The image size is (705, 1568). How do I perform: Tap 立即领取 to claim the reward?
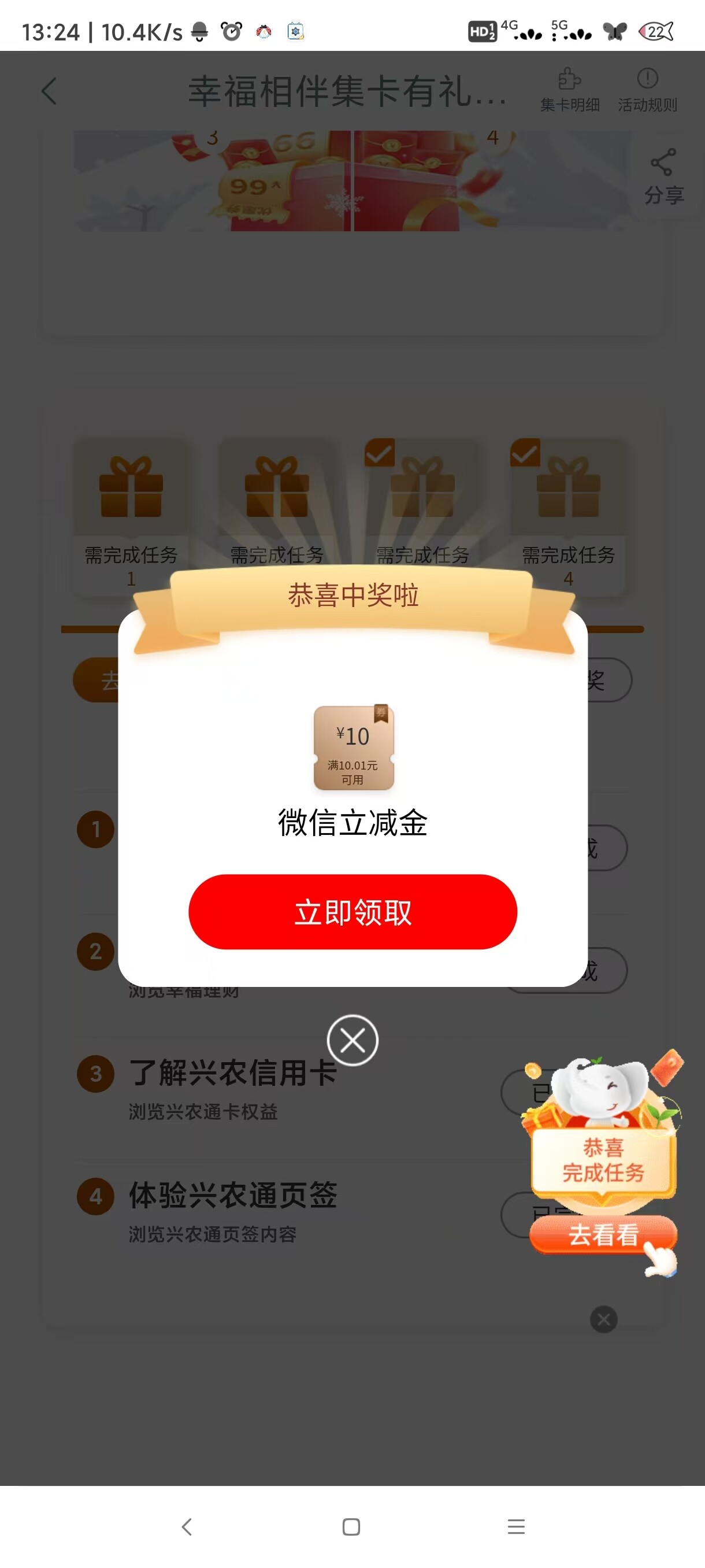(352, 911)
